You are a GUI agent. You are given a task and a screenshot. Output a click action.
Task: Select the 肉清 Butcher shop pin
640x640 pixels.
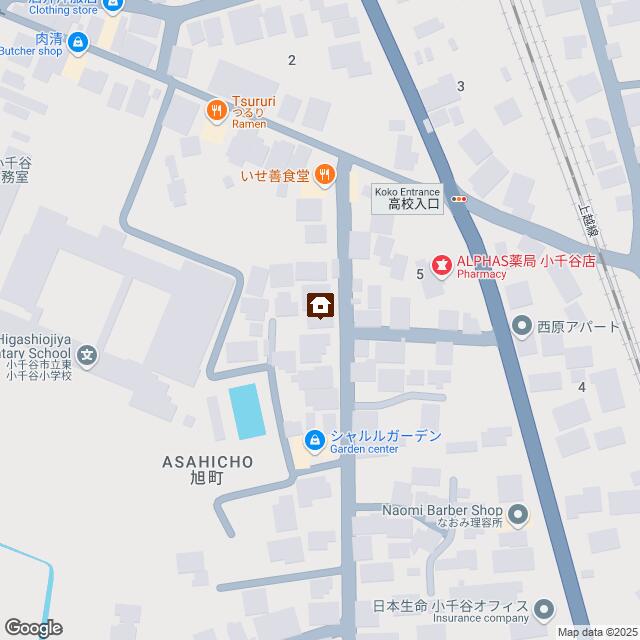(x=79, y=42)
